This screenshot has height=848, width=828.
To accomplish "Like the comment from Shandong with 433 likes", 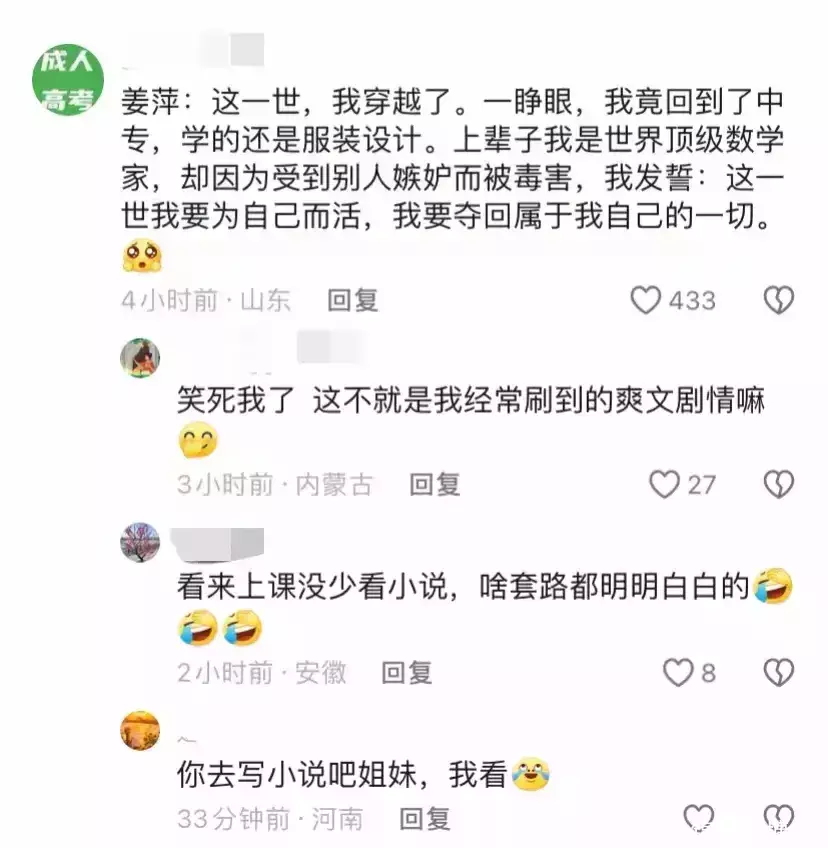I will tap(647, 300).
